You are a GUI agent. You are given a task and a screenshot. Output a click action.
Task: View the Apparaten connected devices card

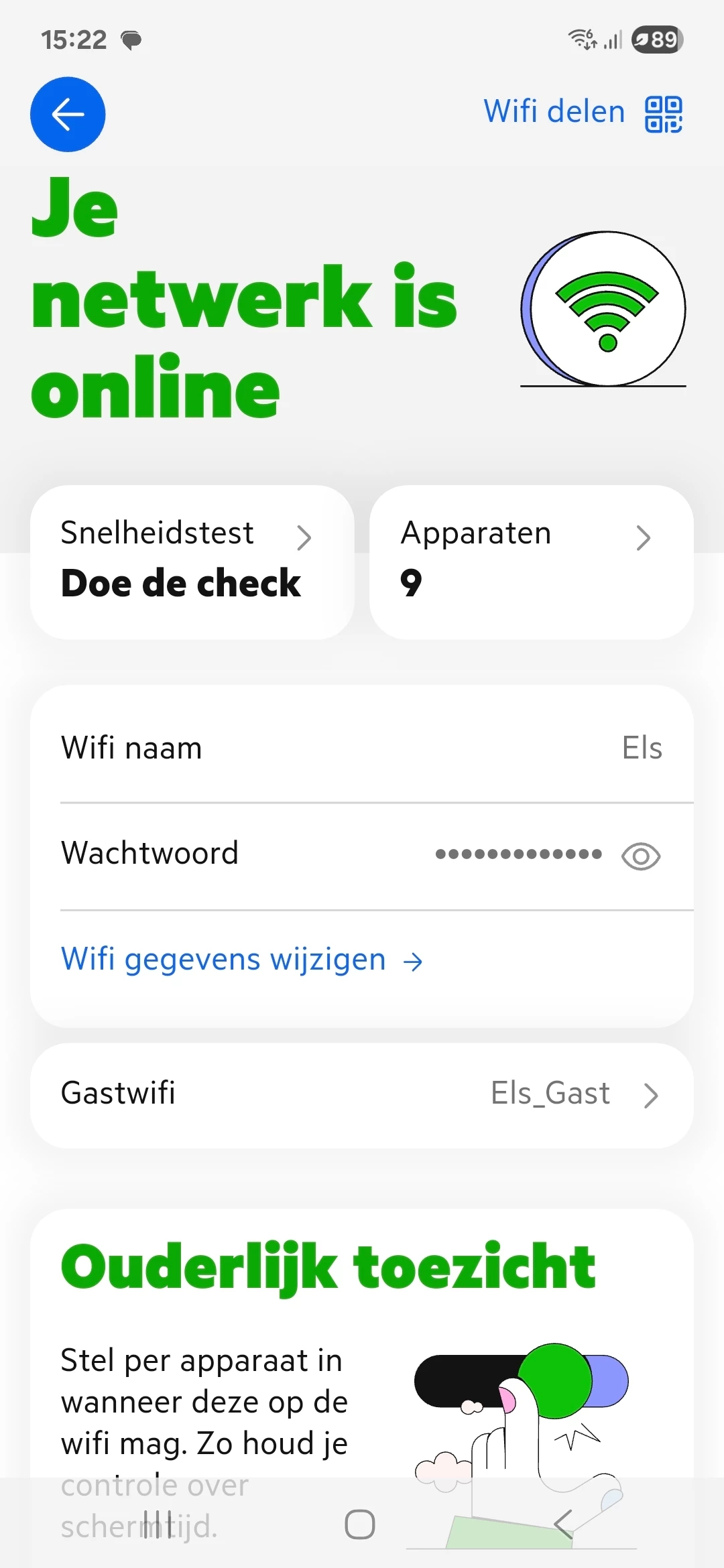[x=531, y=562]
